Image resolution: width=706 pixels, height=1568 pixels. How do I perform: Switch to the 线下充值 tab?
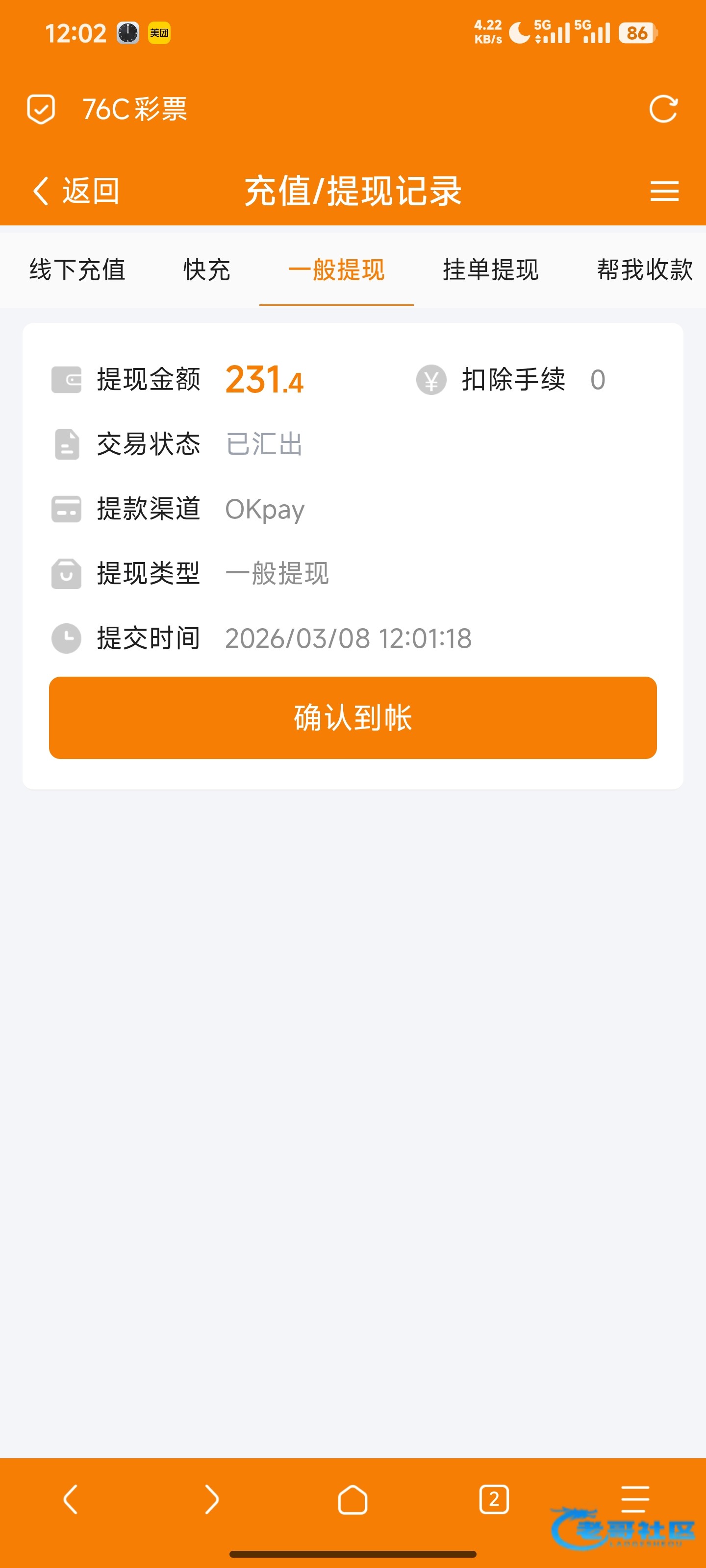[x=77, y=269]
